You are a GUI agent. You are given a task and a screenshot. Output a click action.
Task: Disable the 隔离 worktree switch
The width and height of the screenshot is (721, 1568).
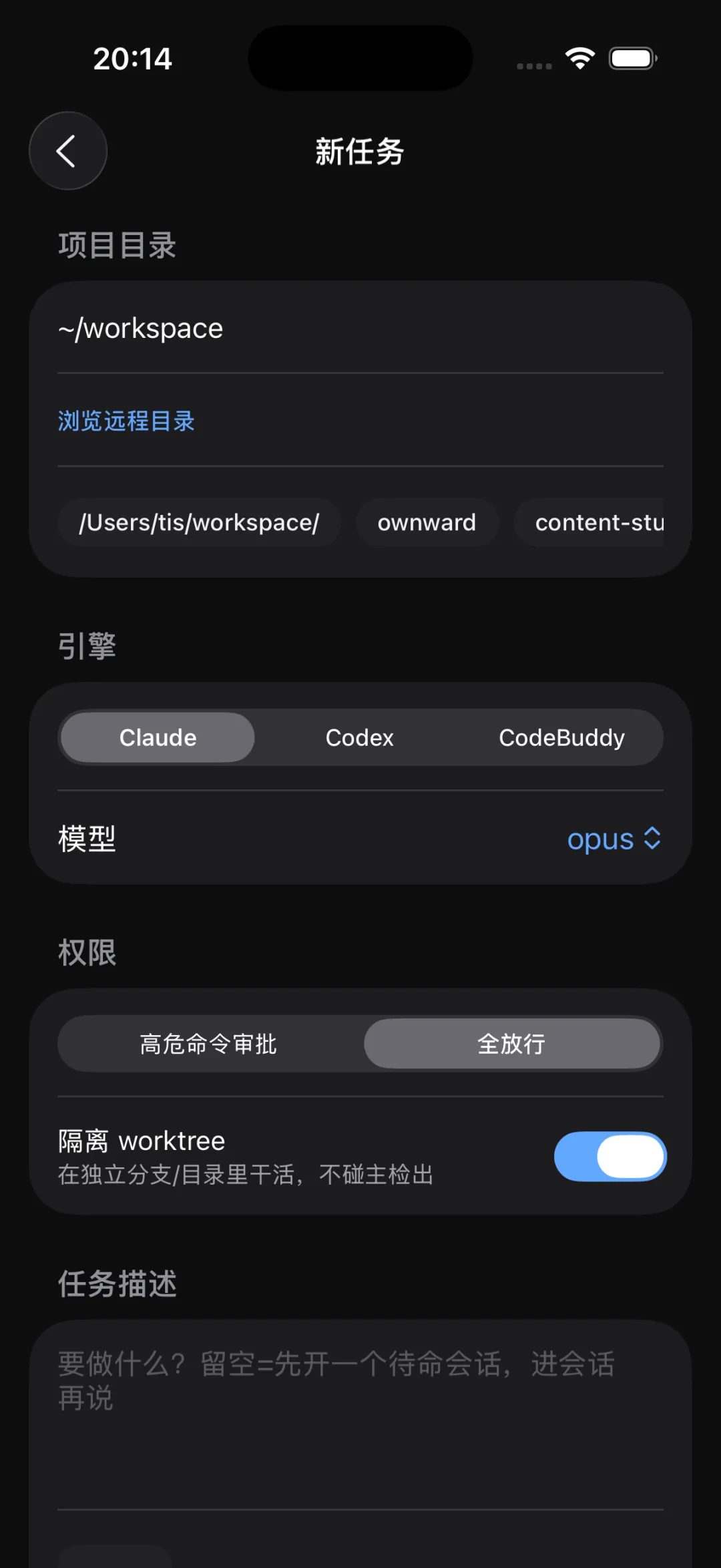coord(610,1156)
